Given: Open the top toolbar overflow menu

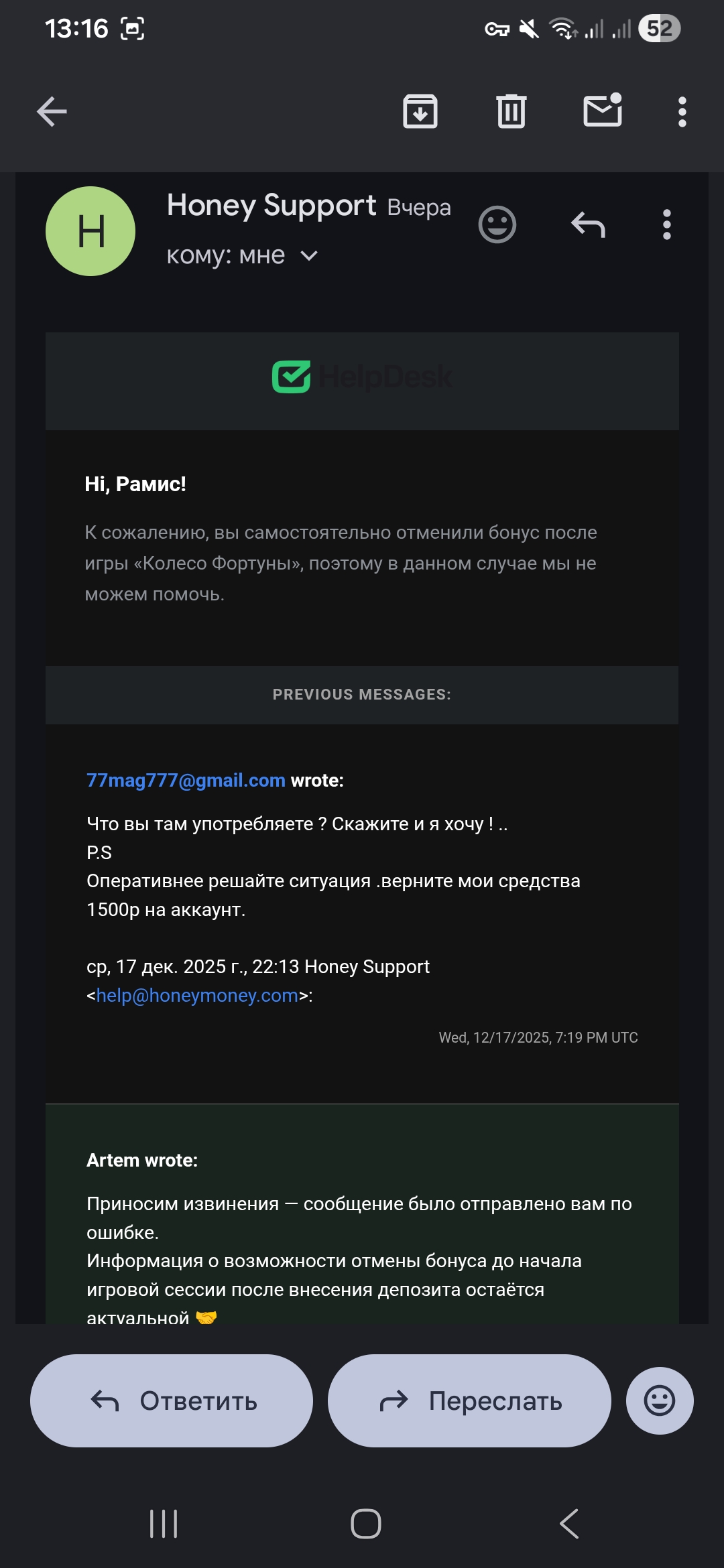Looking at the screenshot, I should 682,112.
